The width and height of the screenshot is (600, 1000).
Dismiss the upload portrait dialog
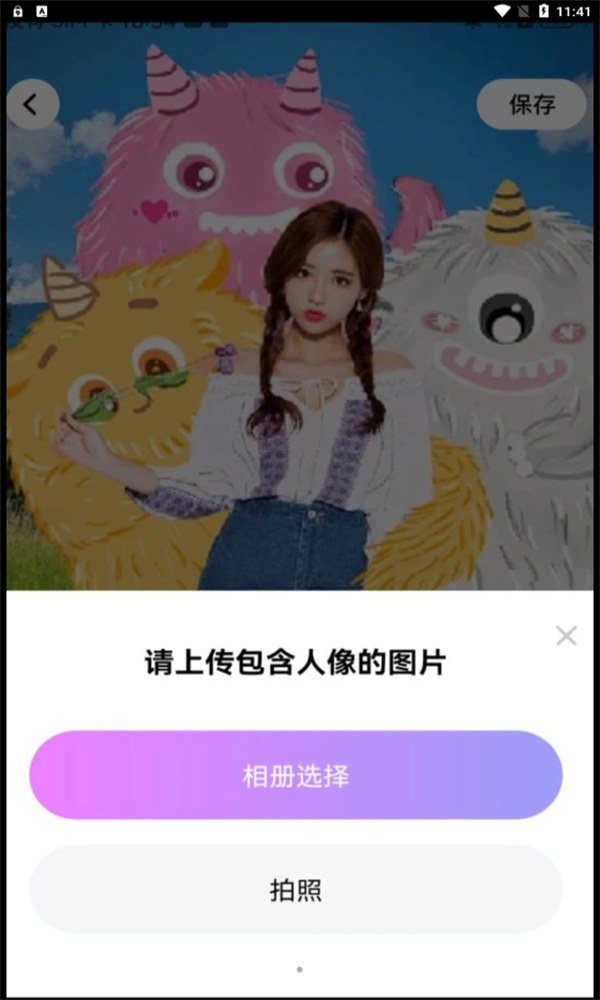[566, 635]
